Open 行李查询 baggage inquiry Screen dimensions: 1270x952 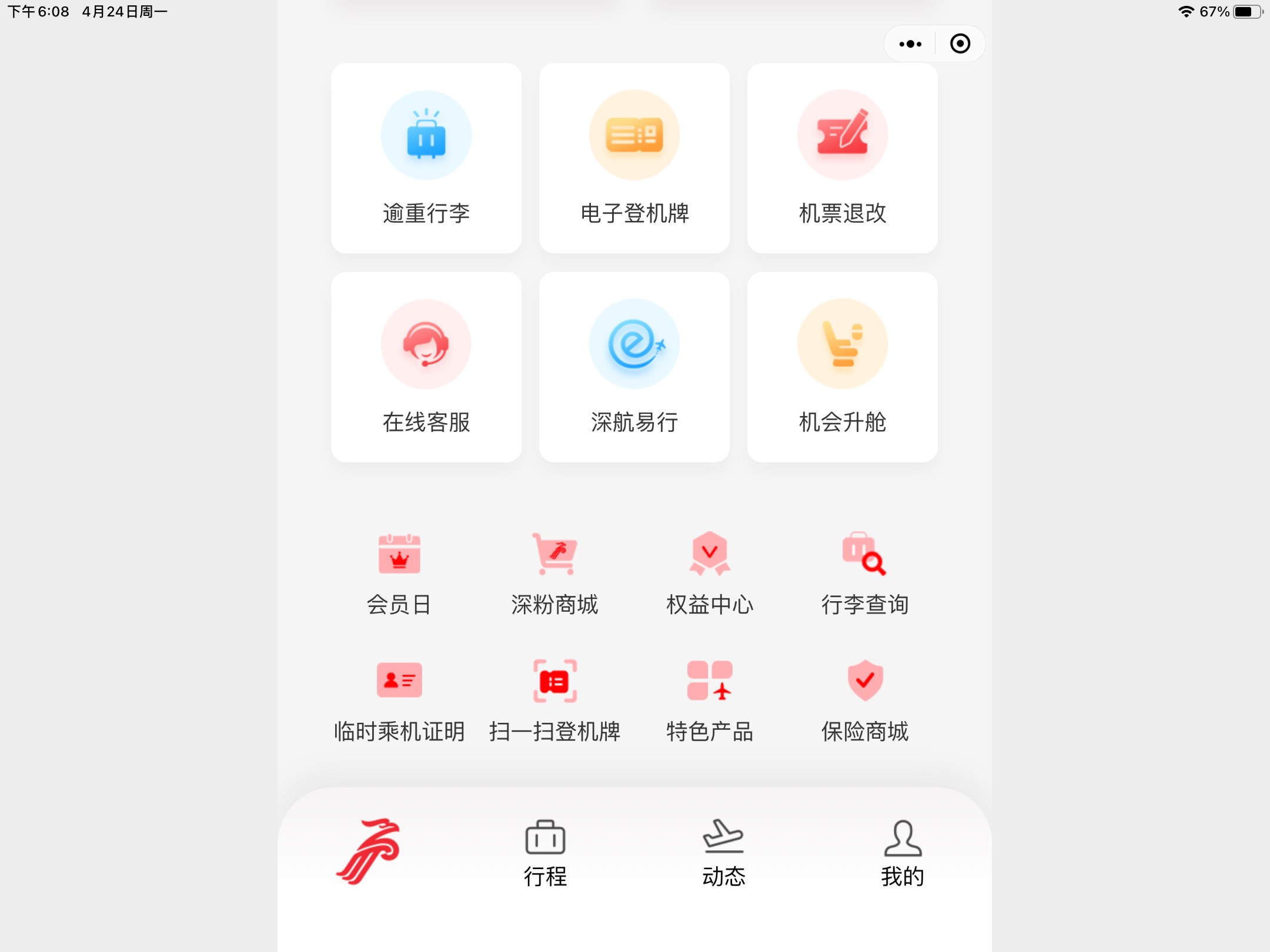coord(865,573)
